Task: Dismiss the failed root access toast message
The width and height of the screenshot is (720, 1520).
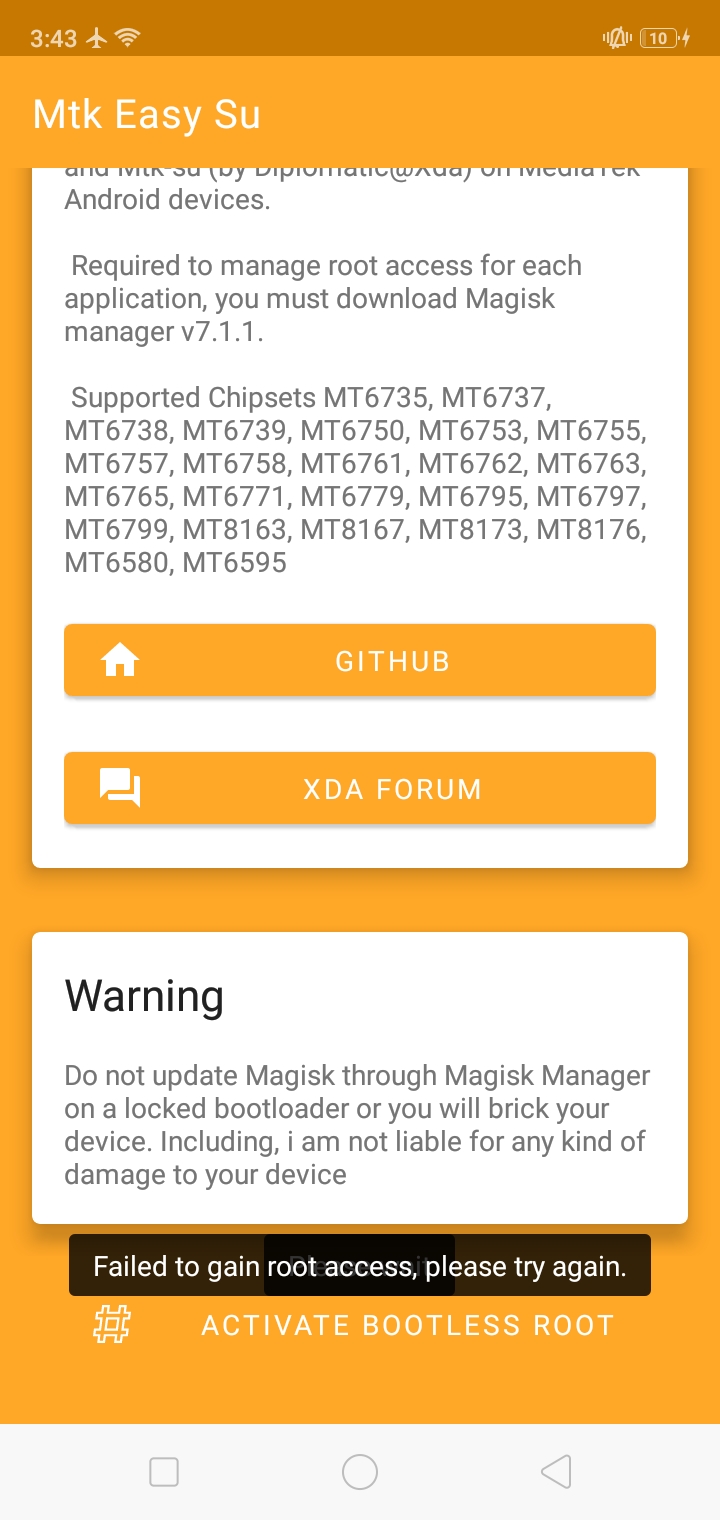Action: [x=360, y=1265]
